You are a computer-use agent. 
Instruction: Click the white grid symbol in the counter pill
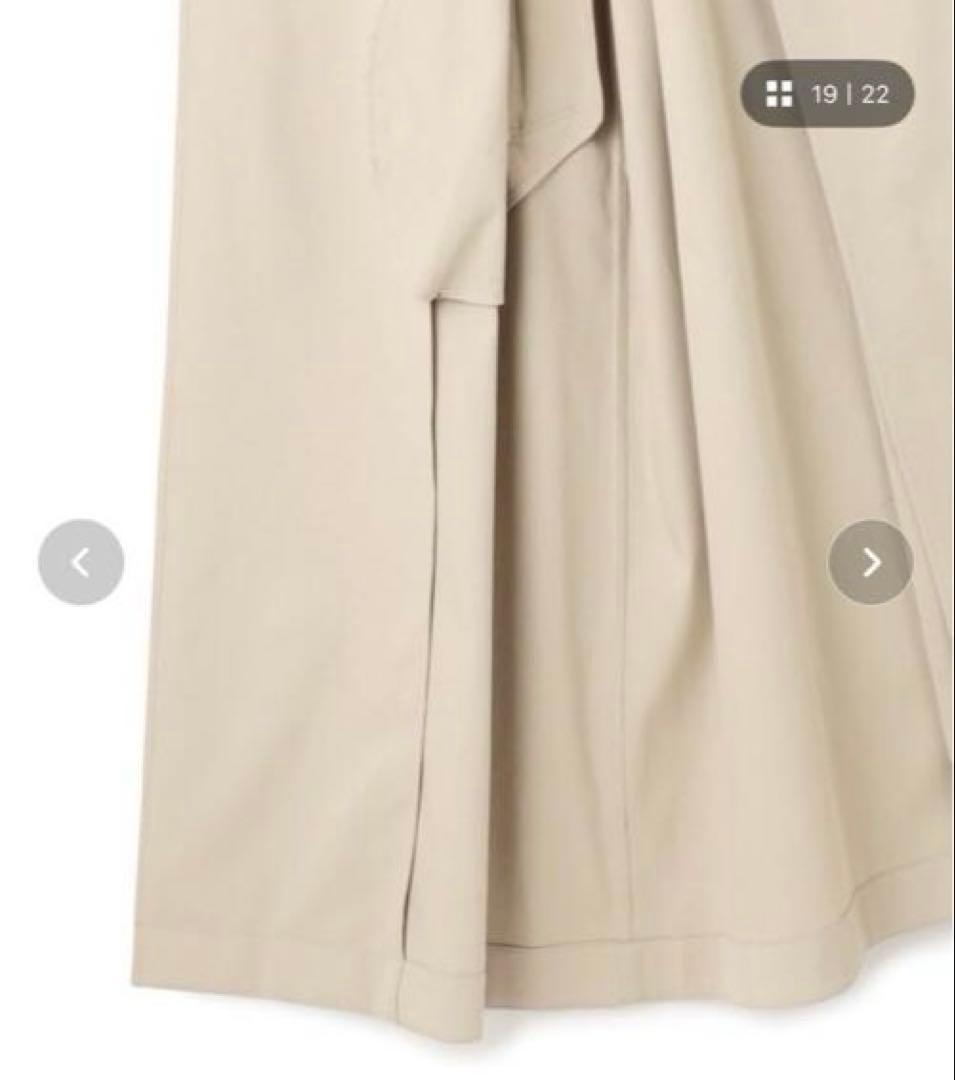(781, 93)
